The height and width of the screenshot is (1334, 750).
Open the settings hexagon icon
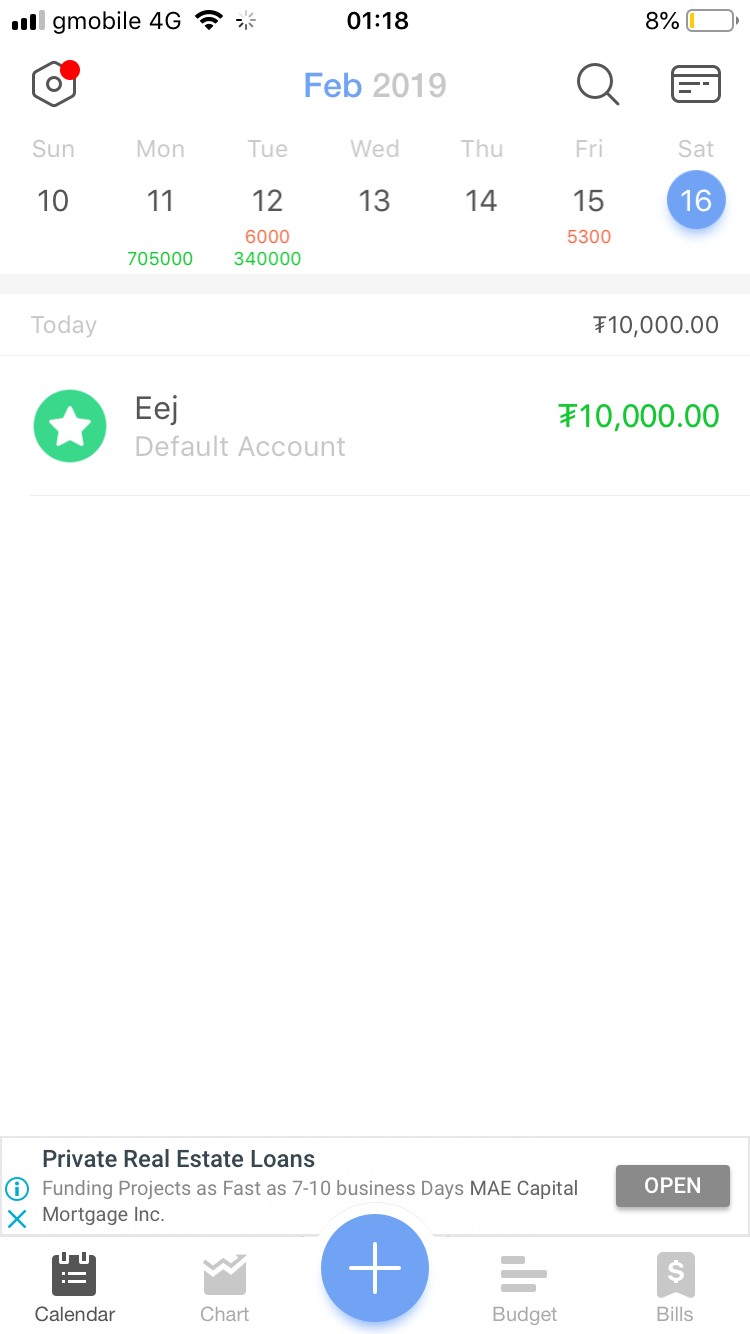pyautogui.click(x=54, y=85)
